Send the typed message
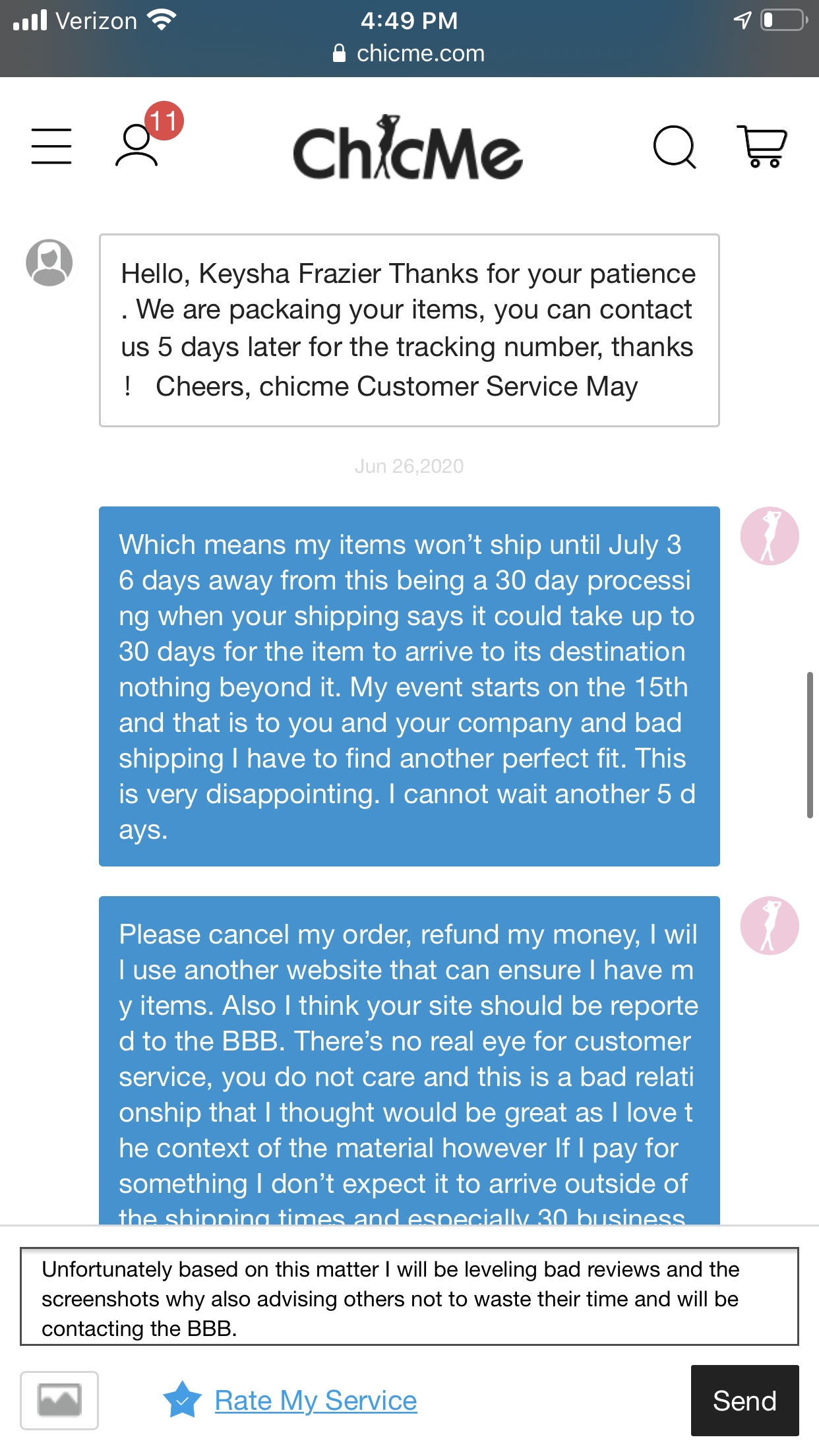The image size is (819, 1456). (744, 1401)
